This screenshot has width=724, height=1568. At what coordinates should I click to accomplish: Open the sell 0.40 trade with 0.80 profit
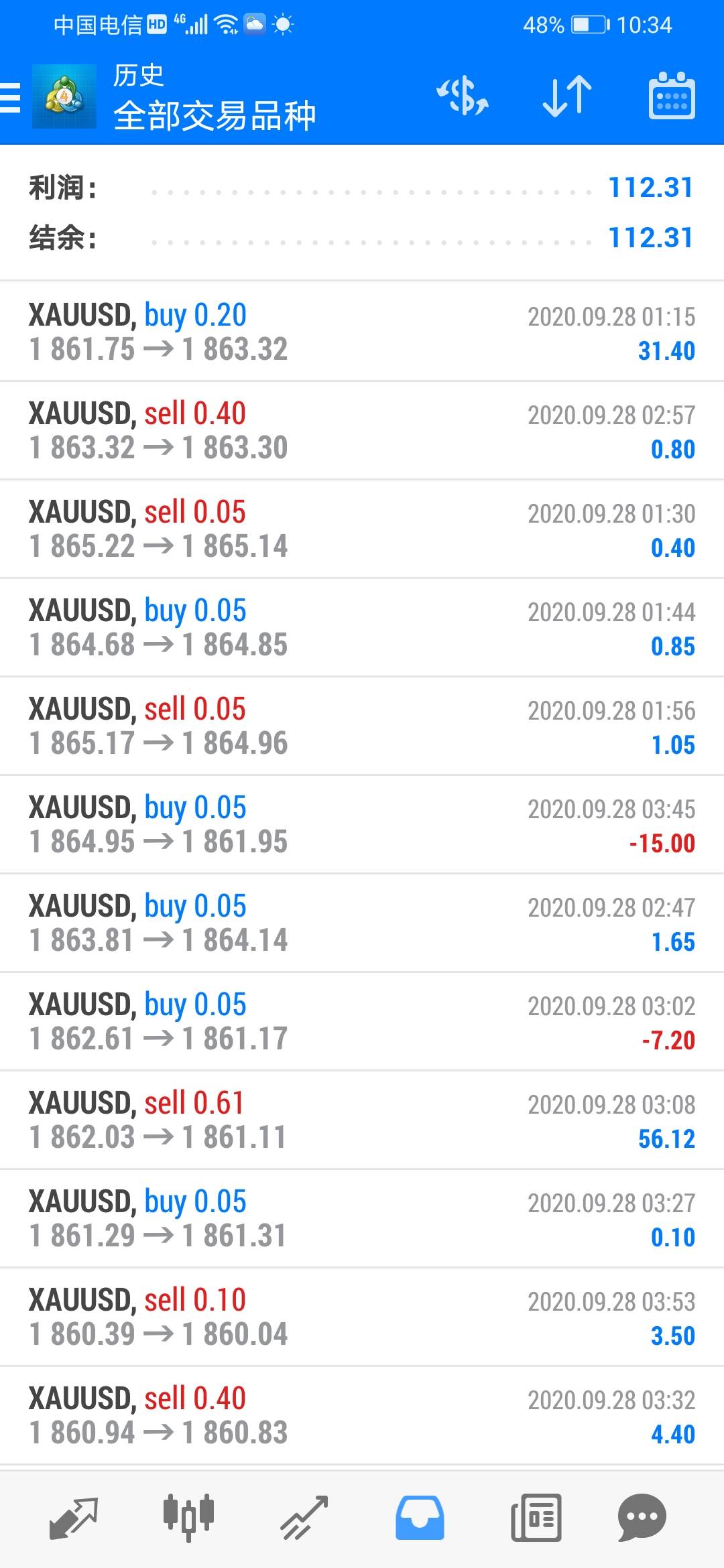pyautogui.click(x=362, y=430)
